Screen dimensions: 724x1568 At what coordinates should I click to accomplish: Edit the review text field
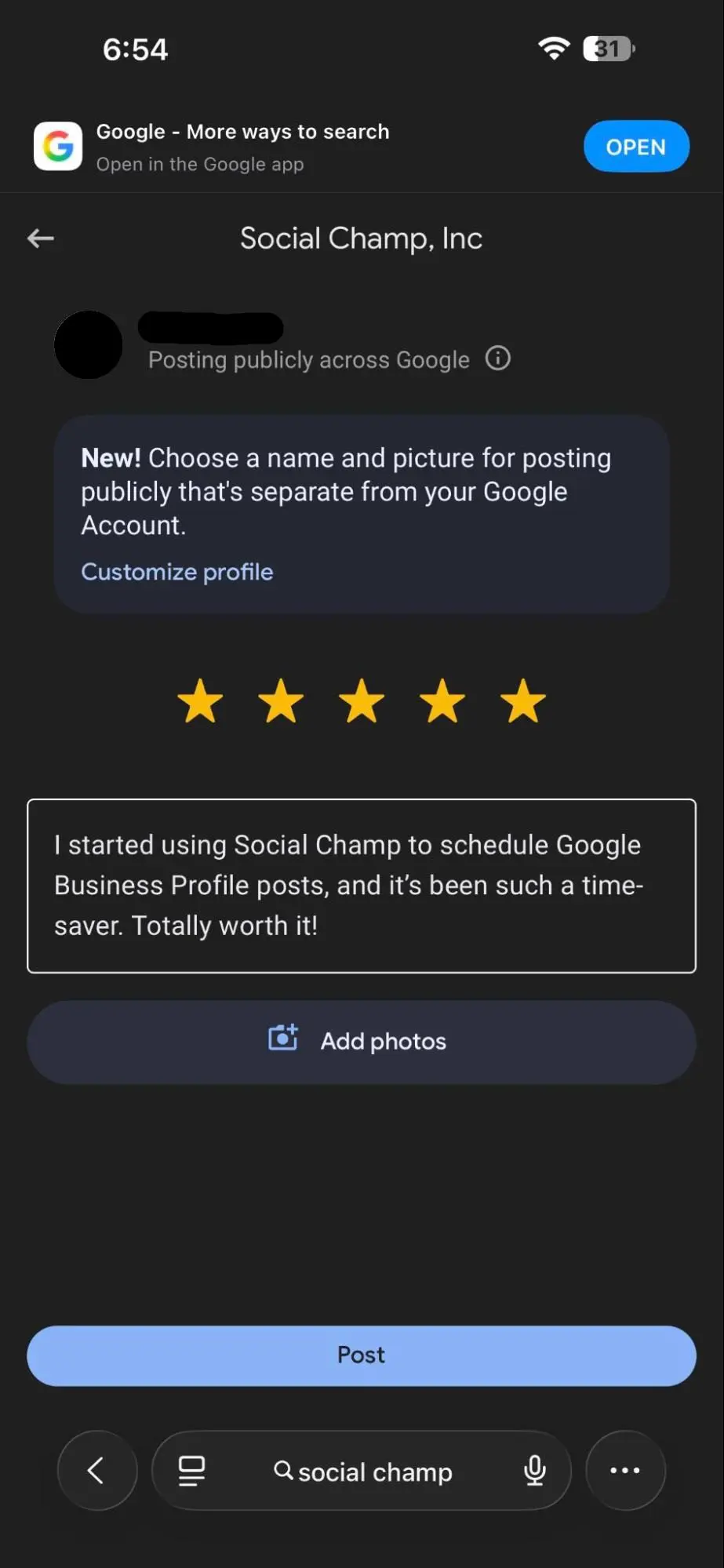click(x=361, y=886)
